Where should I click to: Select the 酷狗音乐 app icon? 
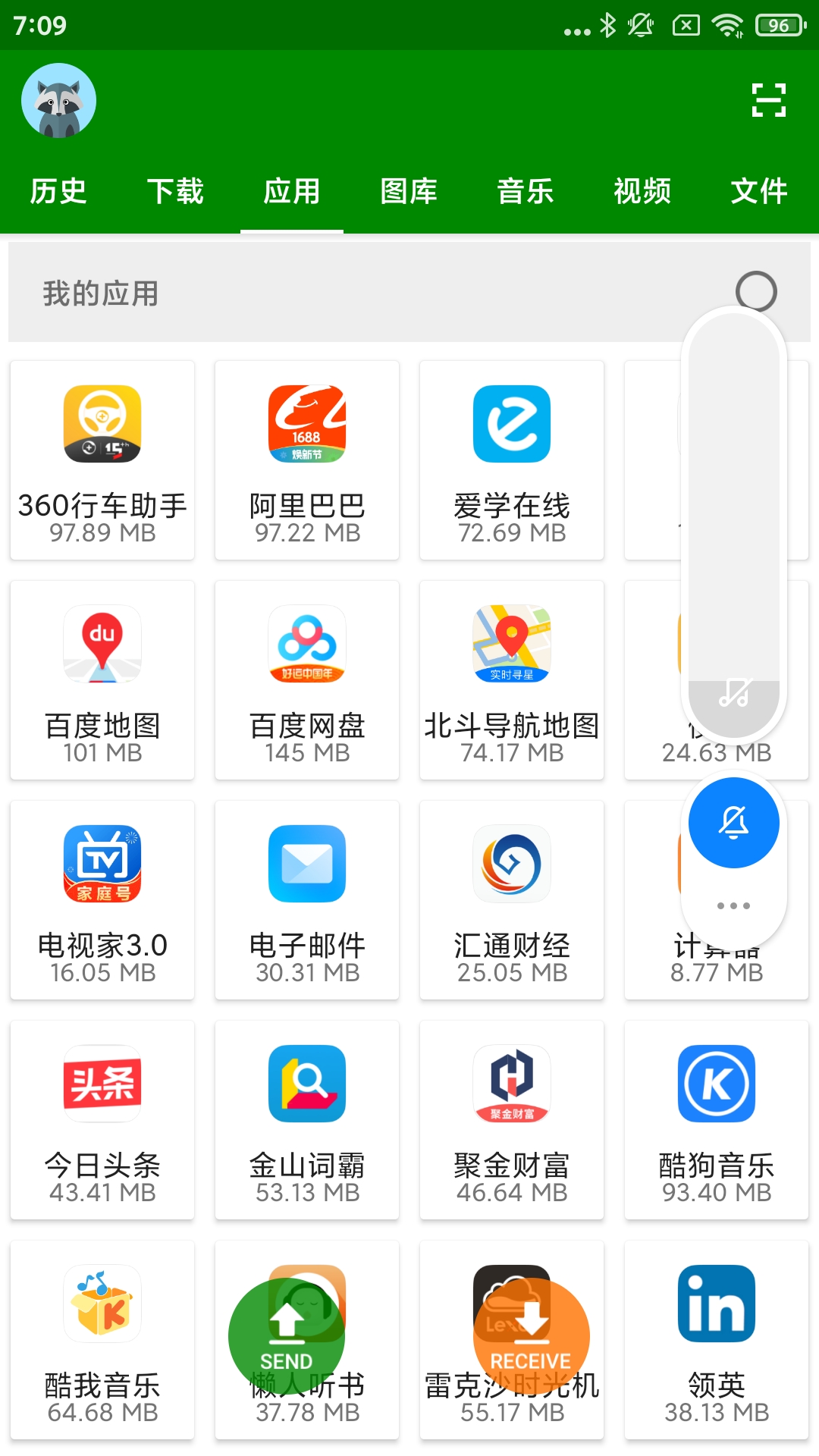coord(717,1083)
